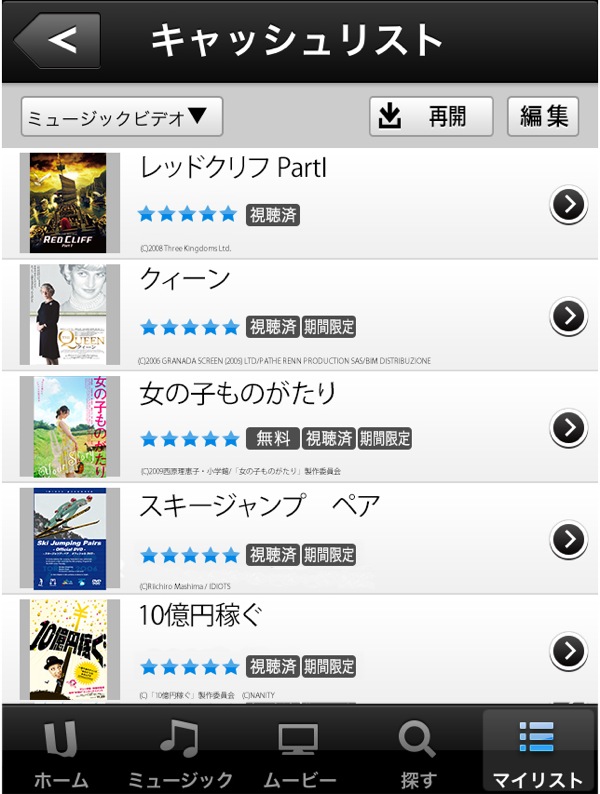This screenshot has height=794, width=600.
Task: Tap the 再開 resume download button
Action: [x=431, y=116]
